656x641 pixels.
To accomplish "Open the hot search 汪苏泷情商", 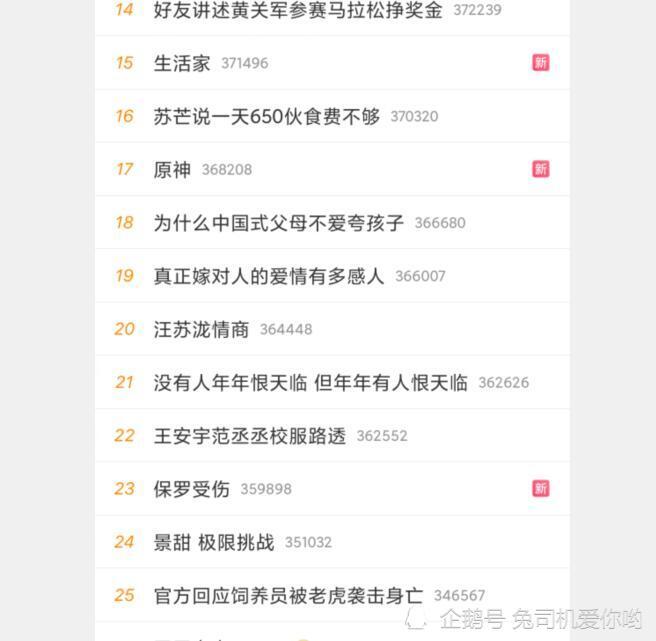I will [x=201, y=329].
